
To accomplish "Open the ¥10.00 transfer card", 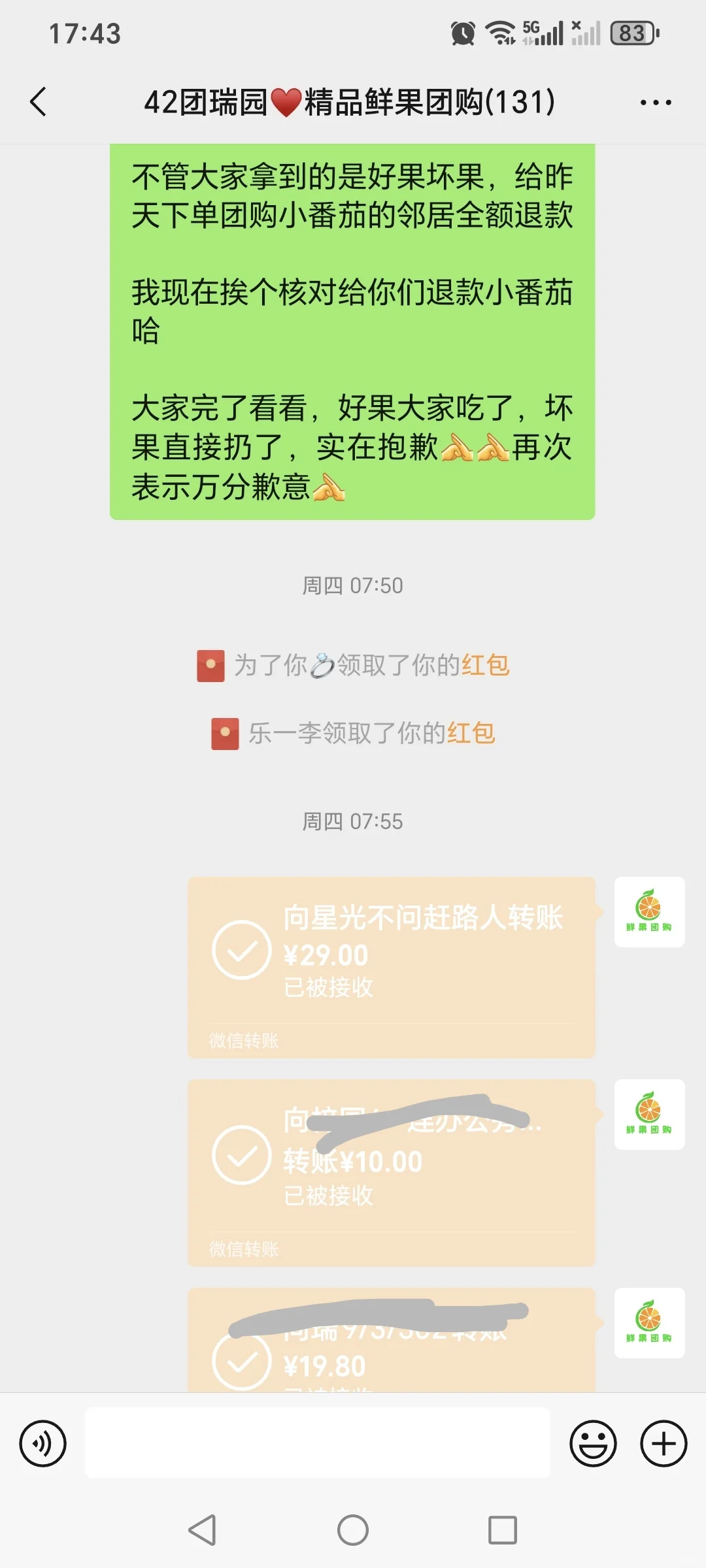I will coord(392,1173).
